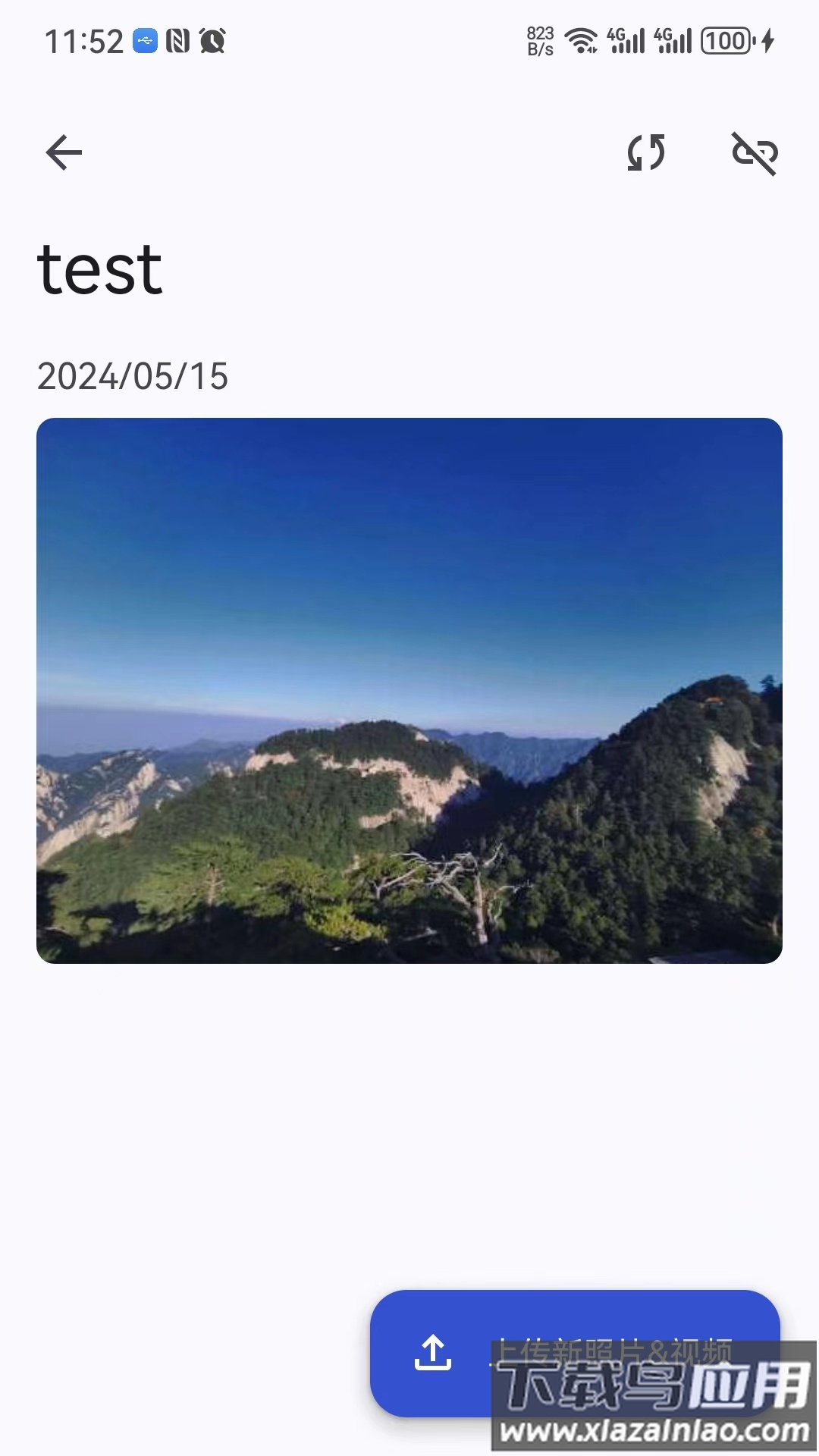Trigger album sync with rotation icon
819x1456 pixels.
pyautogui.click(x=645, y=152)
